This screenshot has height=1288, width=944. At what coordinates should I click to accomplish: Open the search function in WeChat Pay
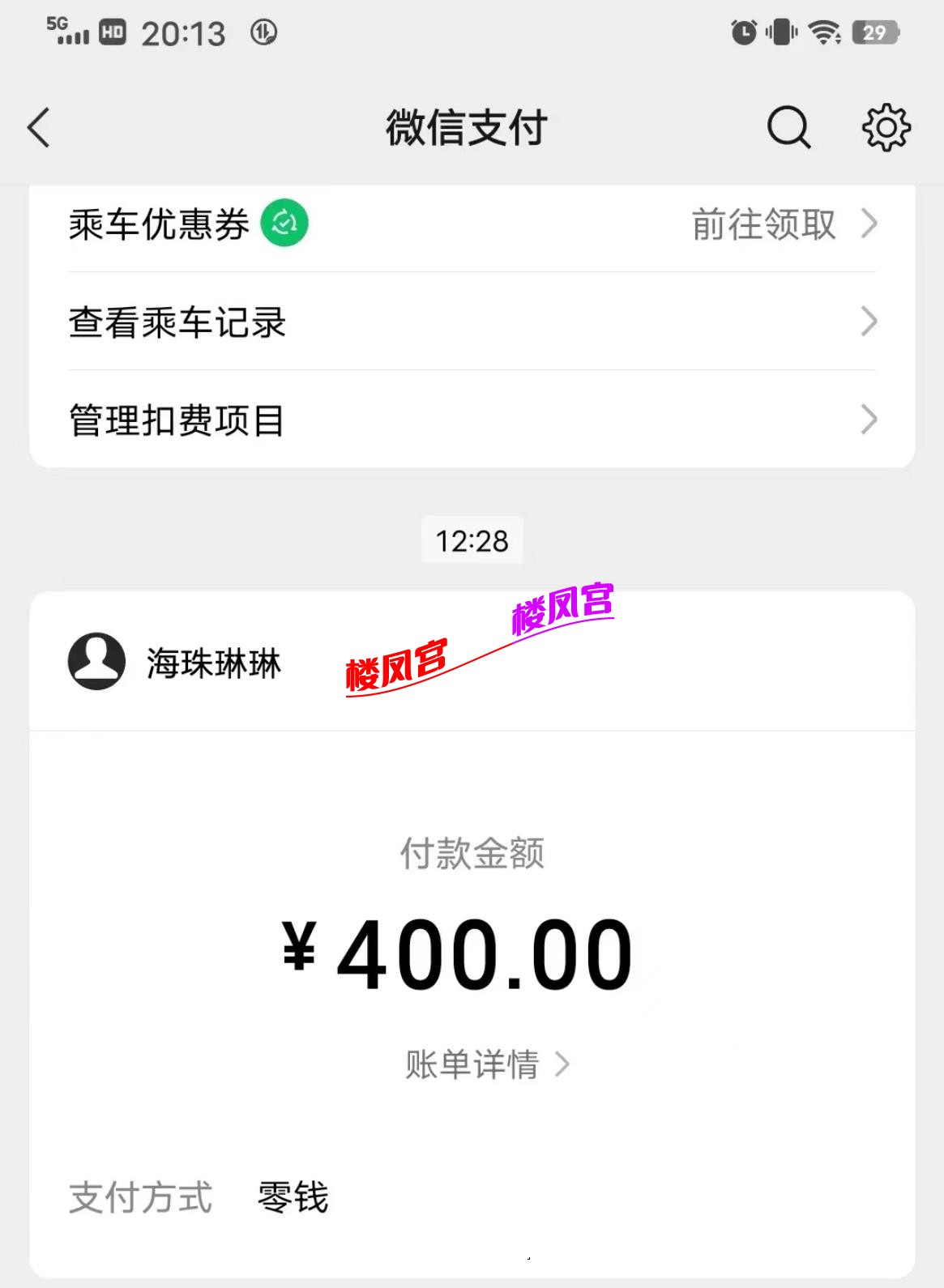[787, 127]
